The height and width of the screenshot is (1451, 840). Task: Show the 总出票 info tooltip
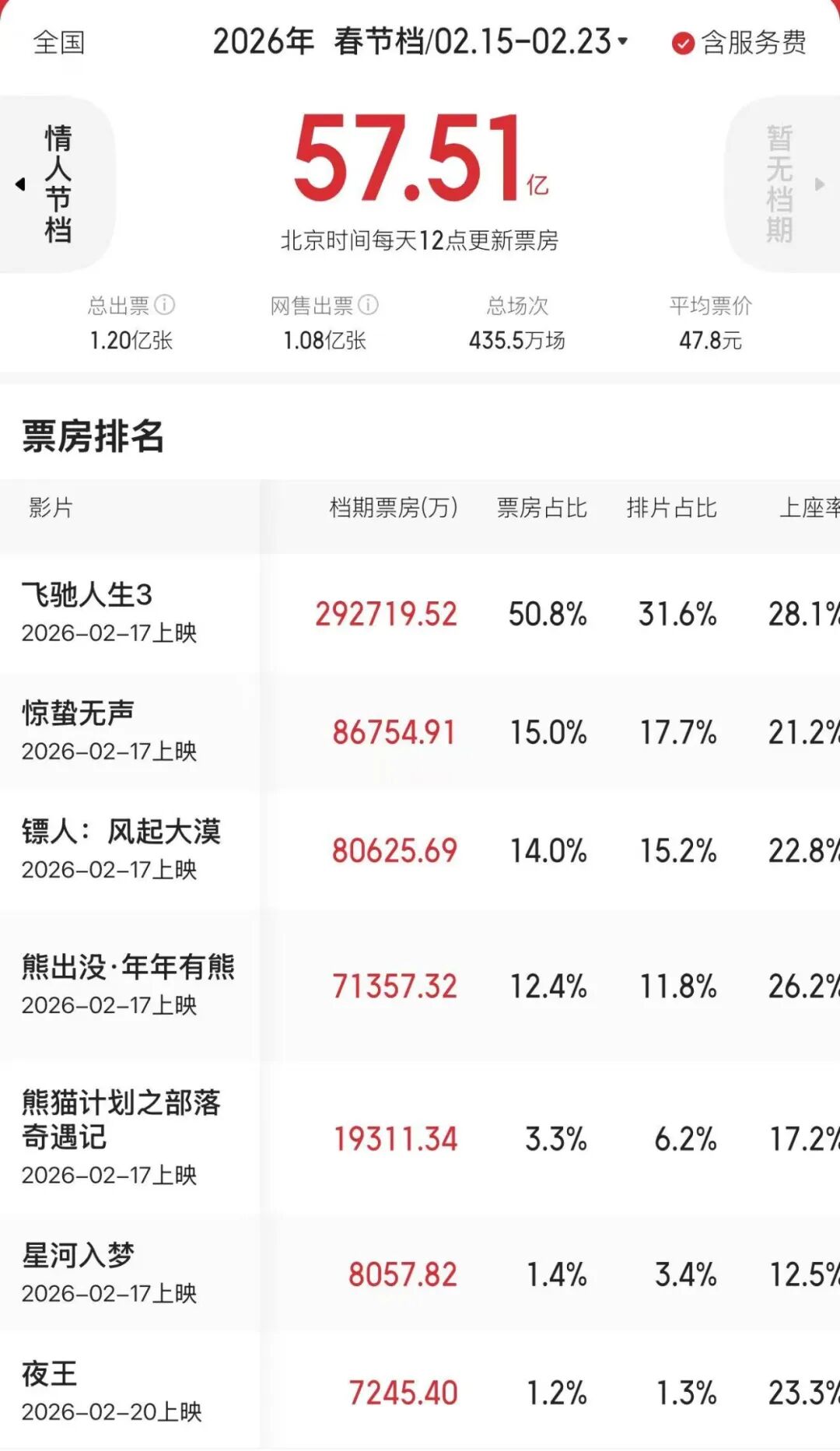[x=165, y=305]
